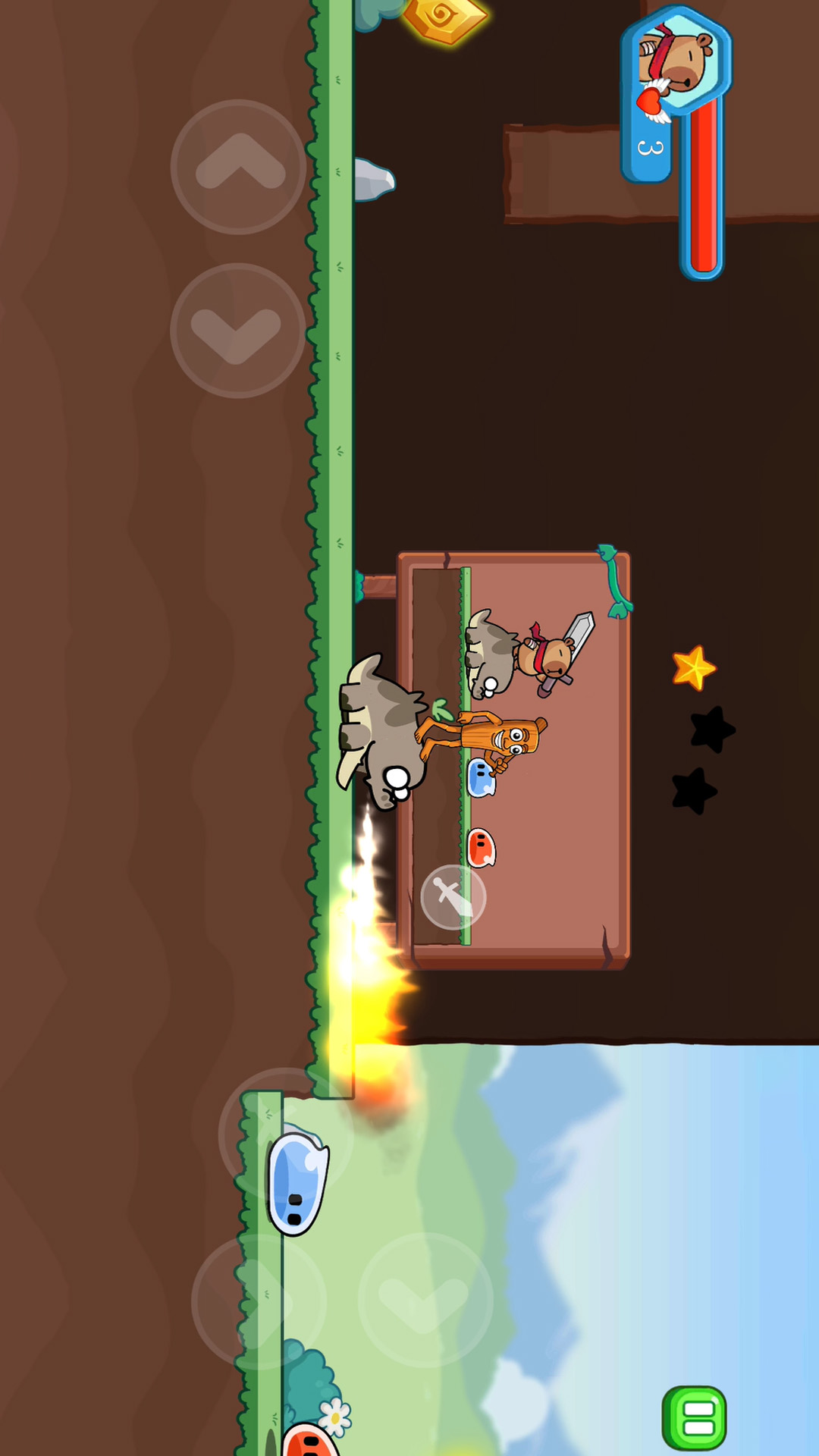Open the green pause menu button
819x1456 pixels.
tap(695, 1418)
